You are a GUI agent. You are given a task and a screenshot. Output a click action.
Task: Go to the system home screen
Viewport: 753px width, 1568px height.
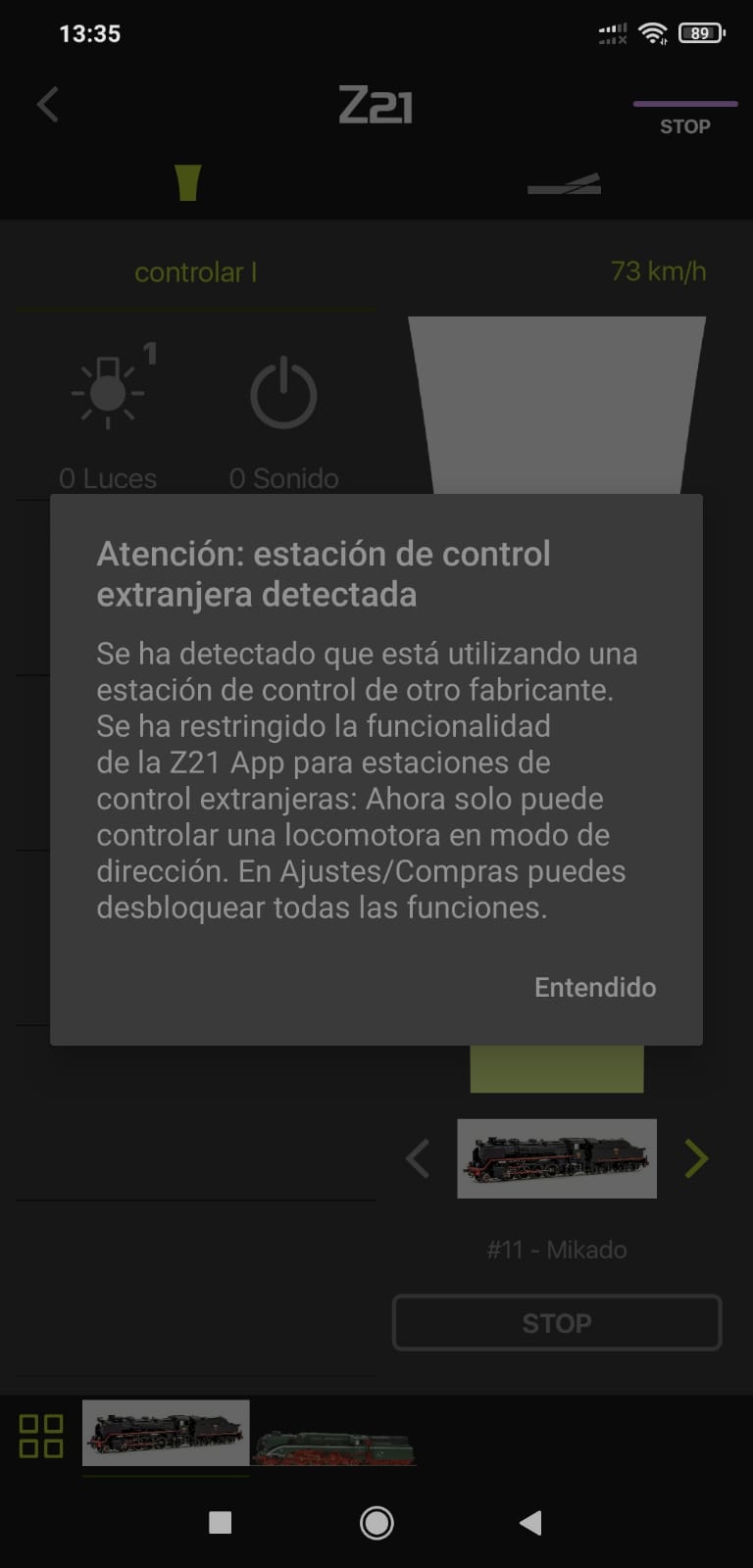(x=376, y=1522)
